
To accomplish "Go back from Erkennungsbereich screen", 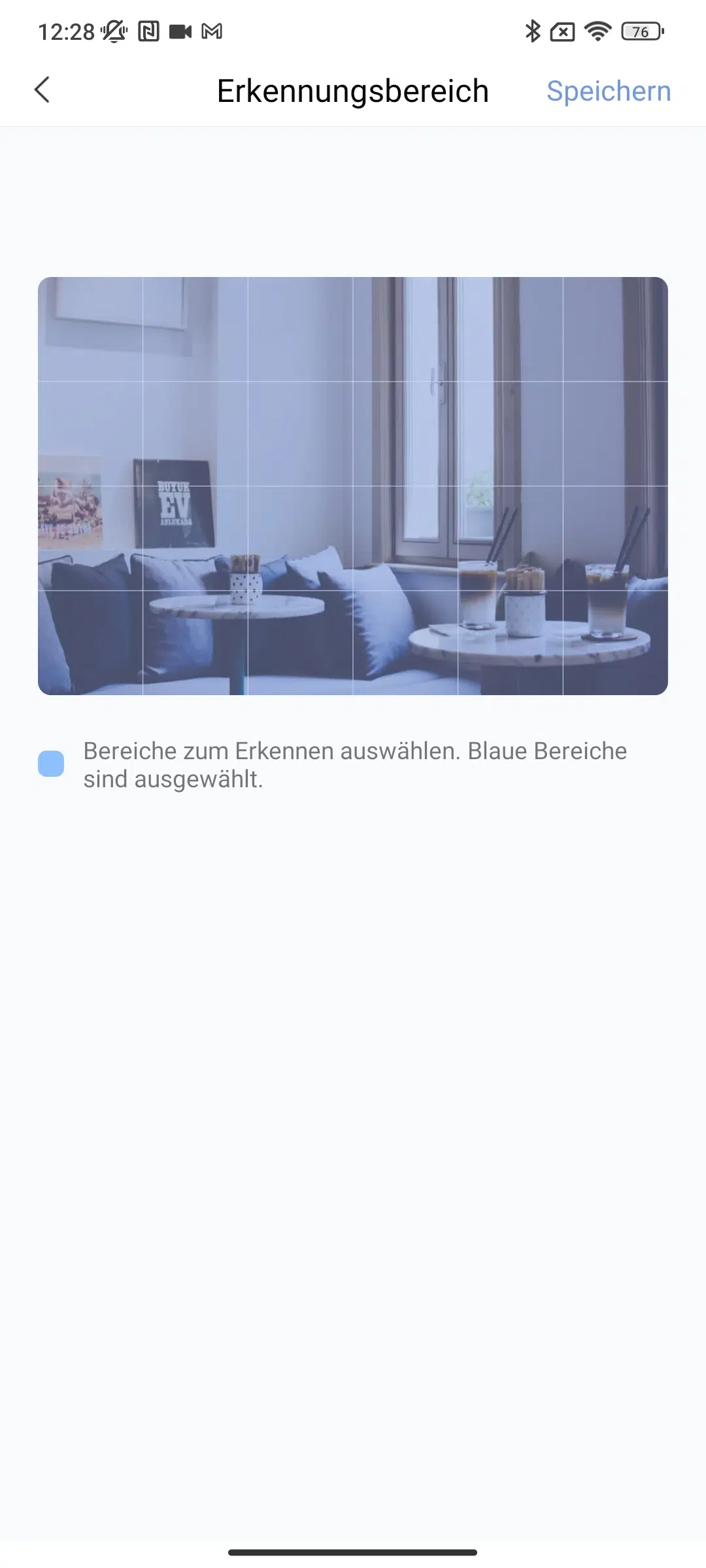I will pos(42,90).
